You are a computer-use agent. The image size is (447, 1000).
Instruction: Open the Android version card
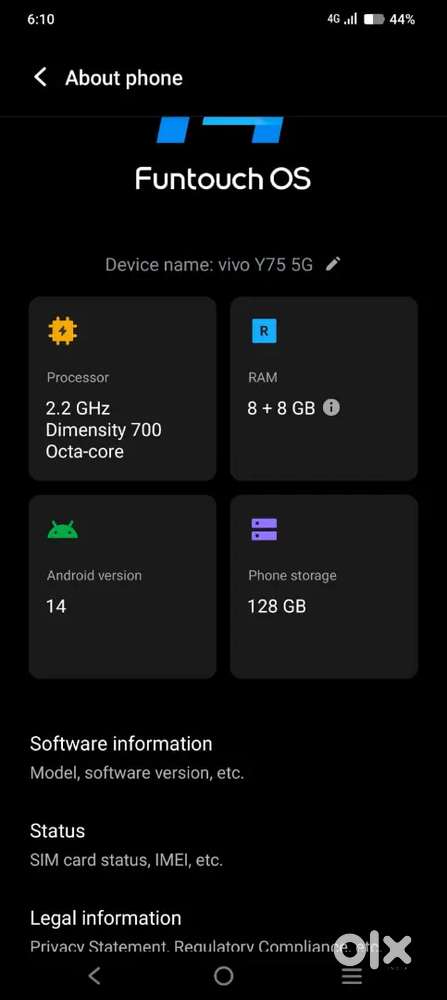point(122,587)
